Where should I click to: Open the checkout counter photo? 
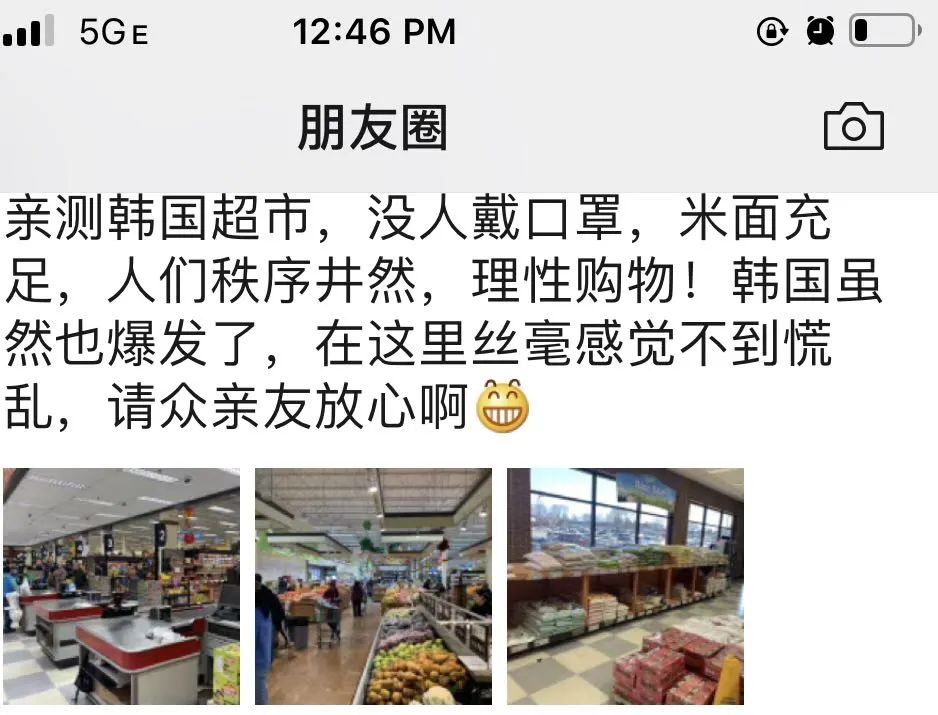[121, 586]
